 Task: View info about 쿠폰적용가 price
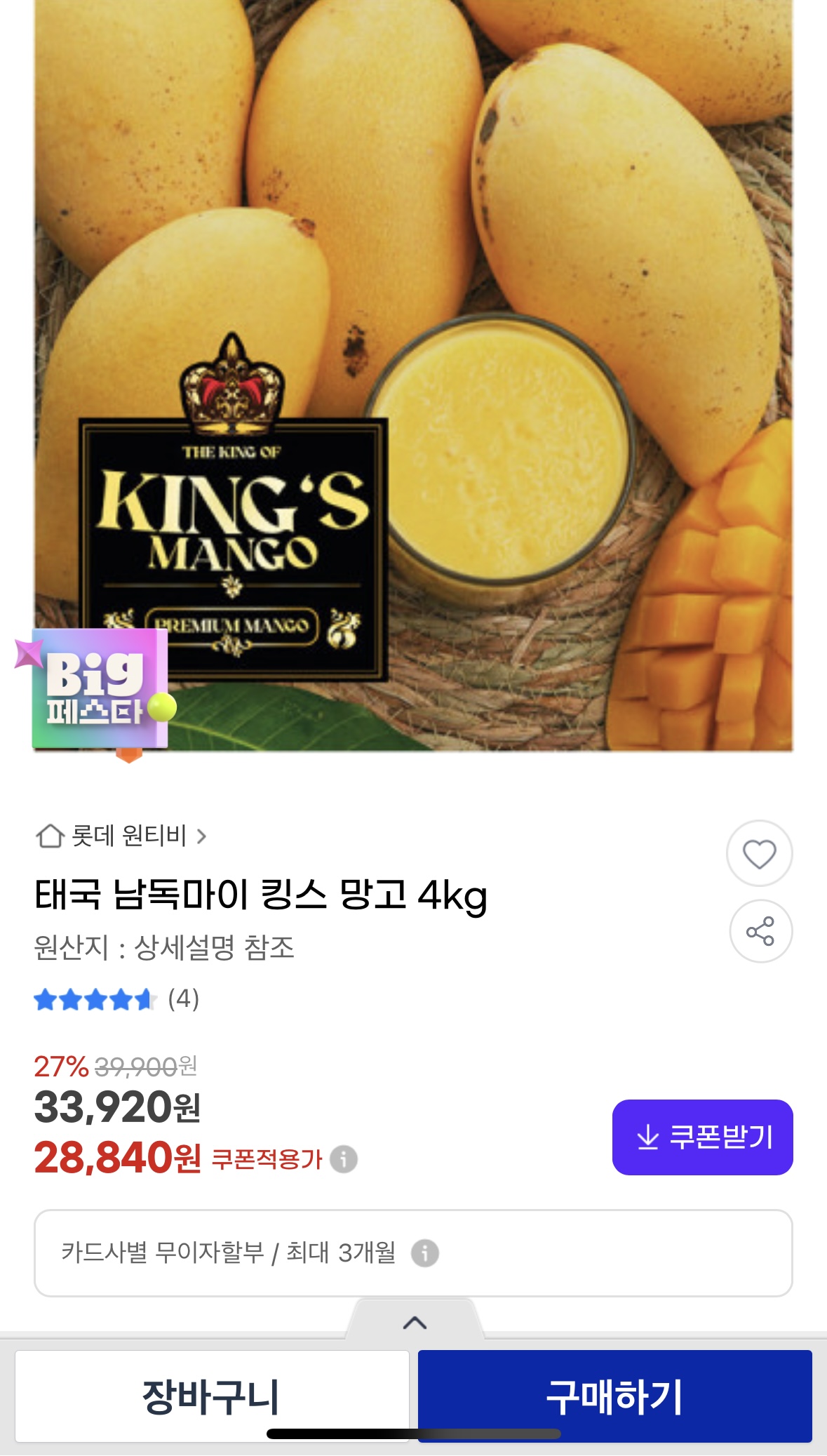click(x=344, y=1158)
